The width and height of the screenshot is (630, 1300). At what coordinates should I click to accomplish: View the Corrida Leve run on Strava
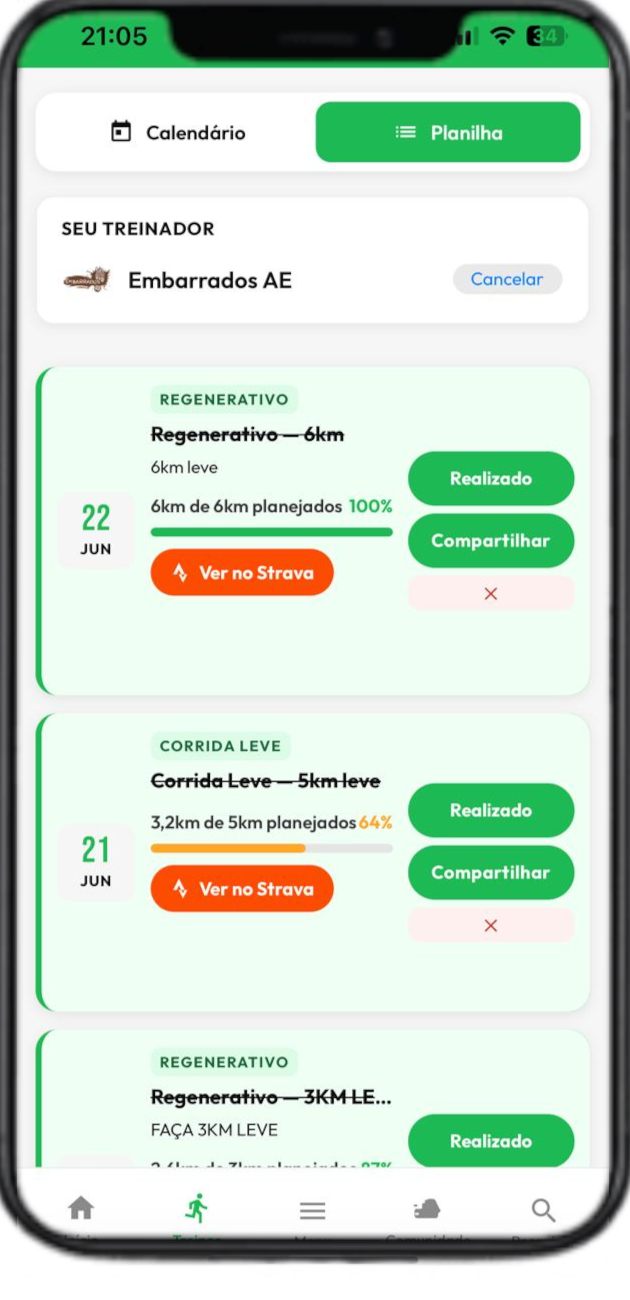pos(242,889)
